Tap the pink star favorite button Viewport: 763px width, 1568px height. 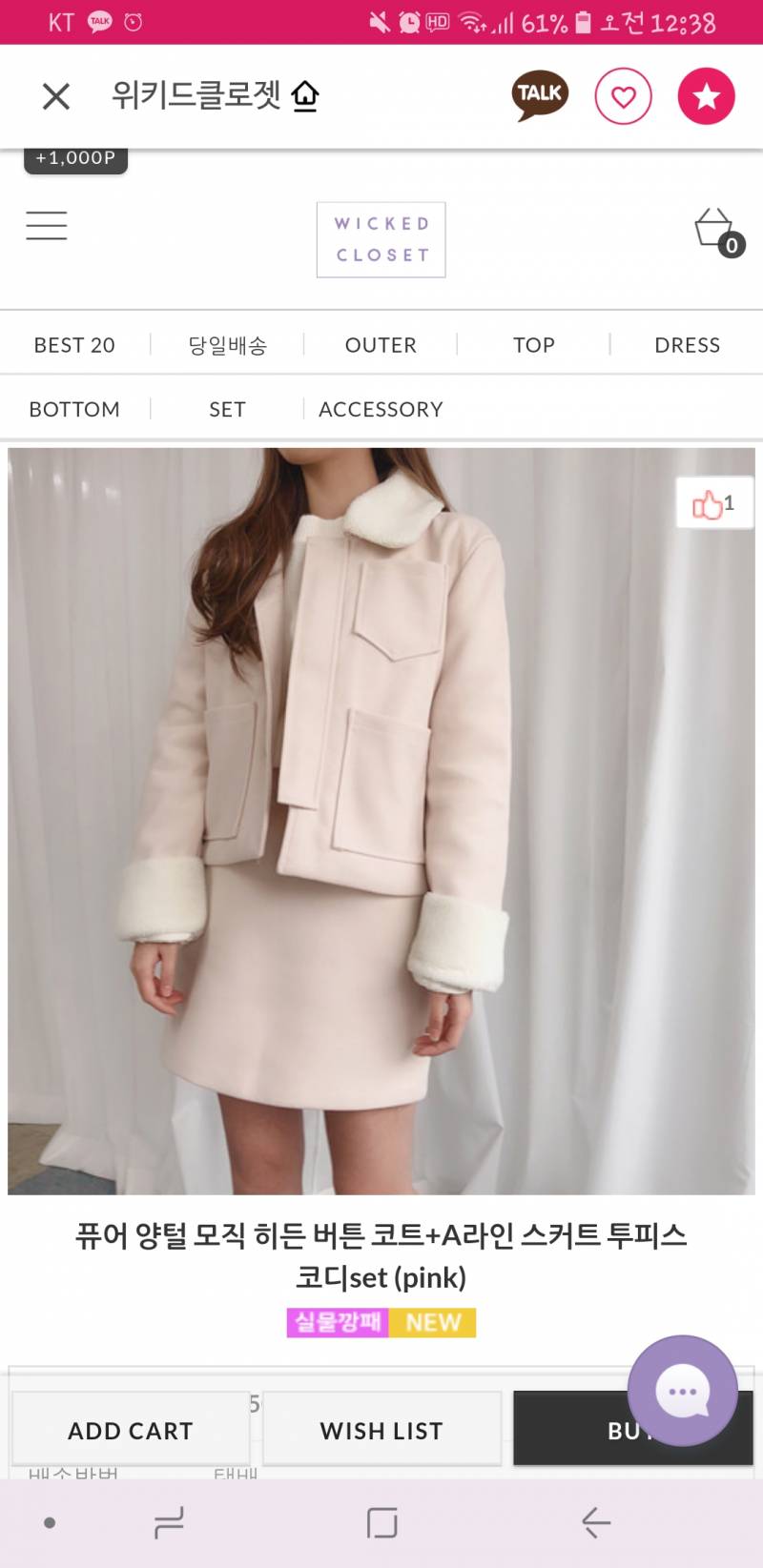pyautogui.click(x=706, y=96)
